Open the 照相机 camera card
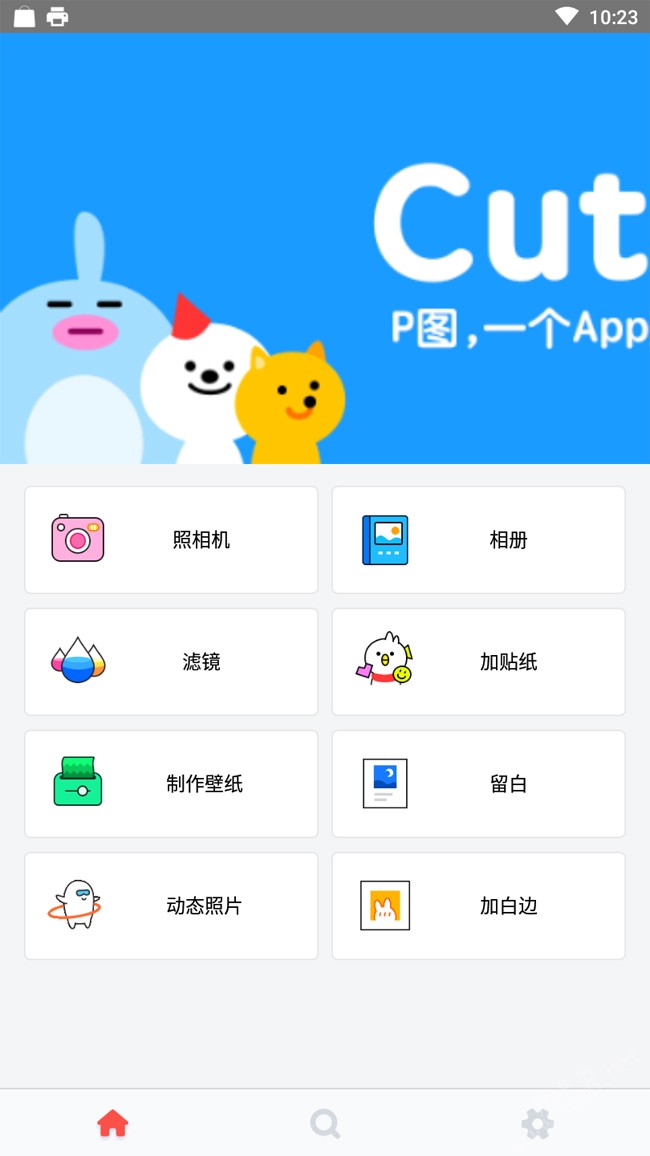 (x=171, y=540)
